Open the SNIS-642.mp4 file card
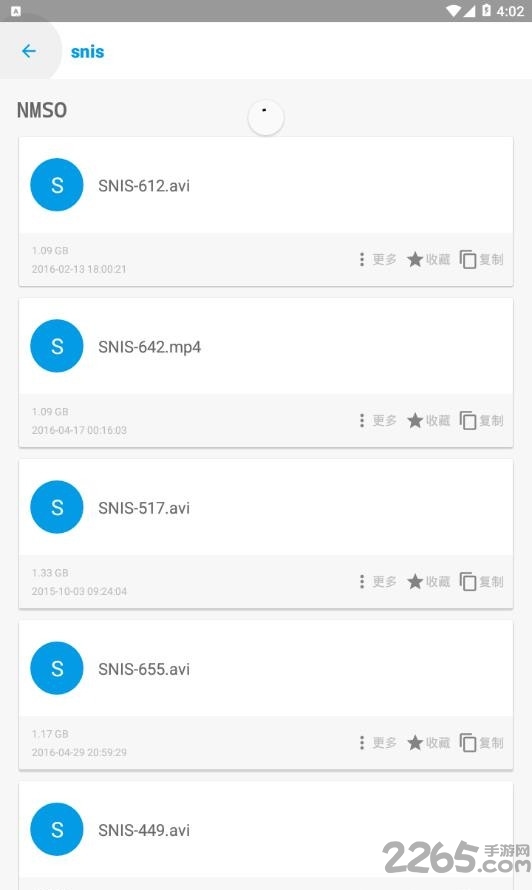 (266, 346)
